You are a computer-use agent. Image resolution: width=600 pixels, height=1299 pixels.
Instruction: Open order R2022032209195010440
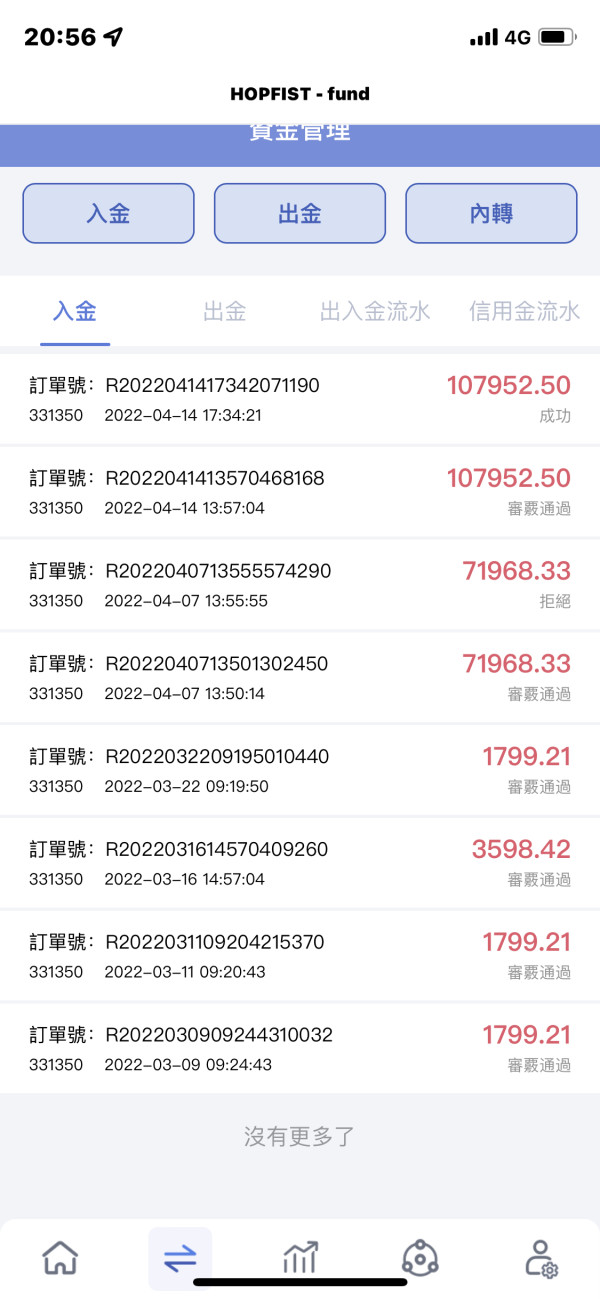coord(300,770)
